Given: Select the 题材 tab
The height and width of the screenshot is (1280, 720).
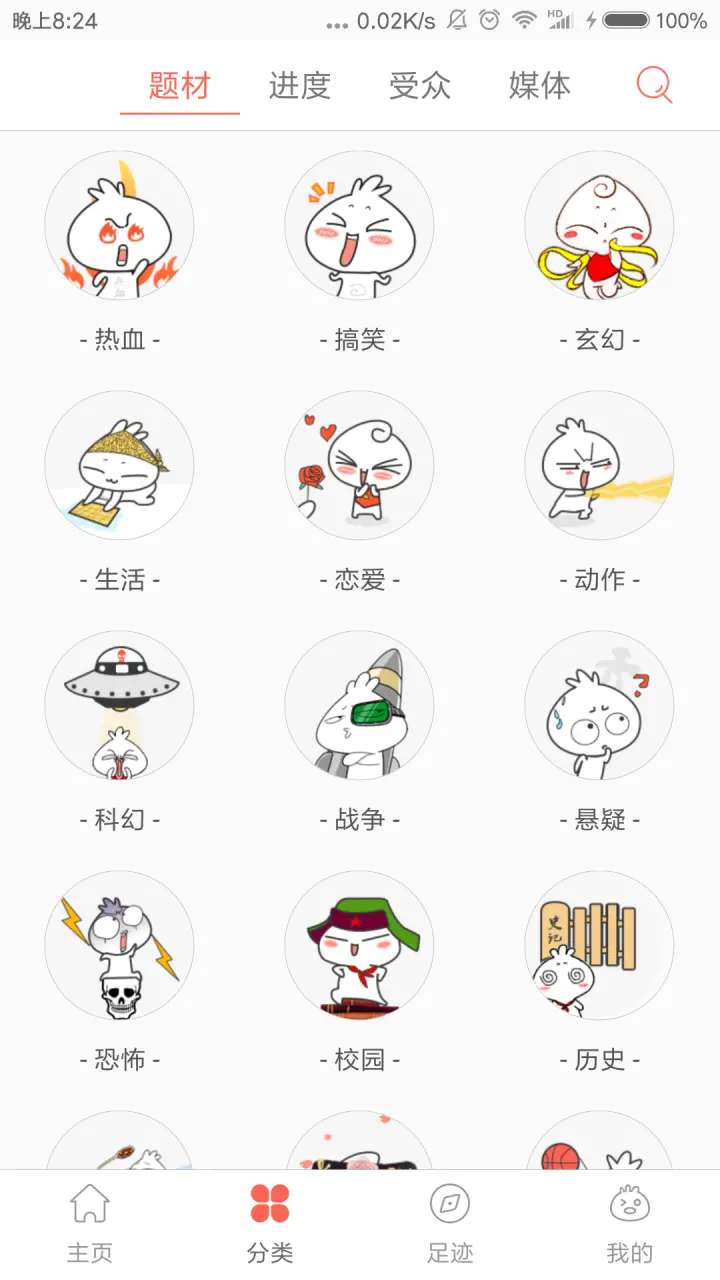Looking at the screenshot, I should pyautogui.click(x=180, y=86).
